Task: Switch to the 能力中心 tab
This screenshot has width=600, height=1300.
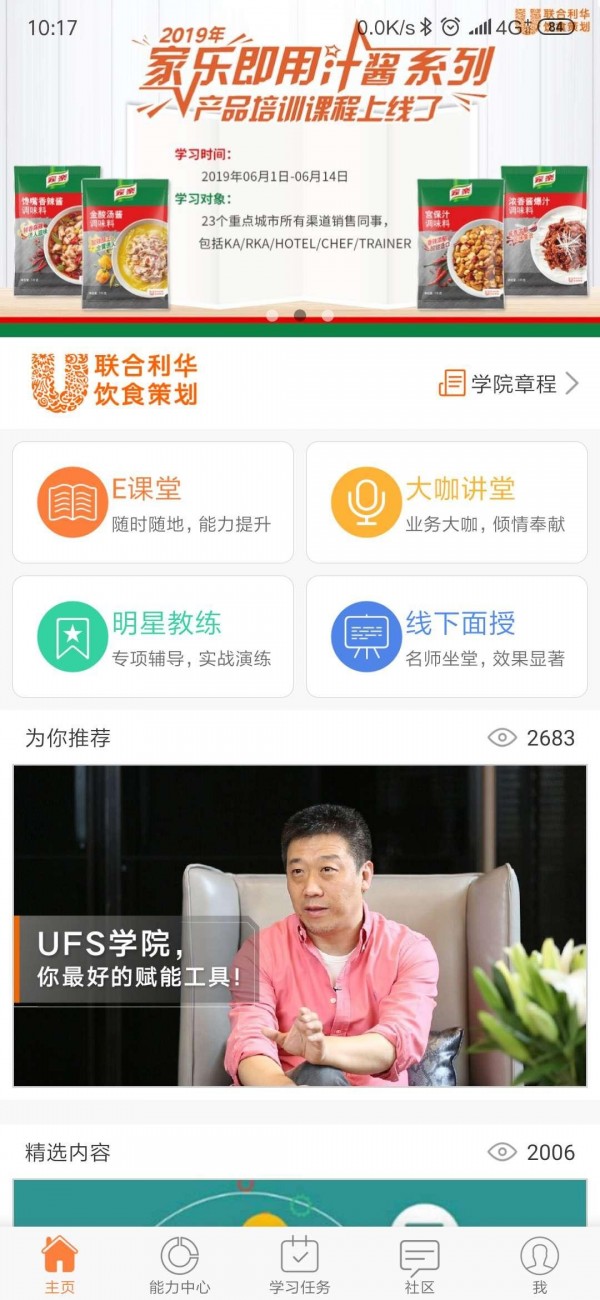Action: click(x=180, y=1265)
